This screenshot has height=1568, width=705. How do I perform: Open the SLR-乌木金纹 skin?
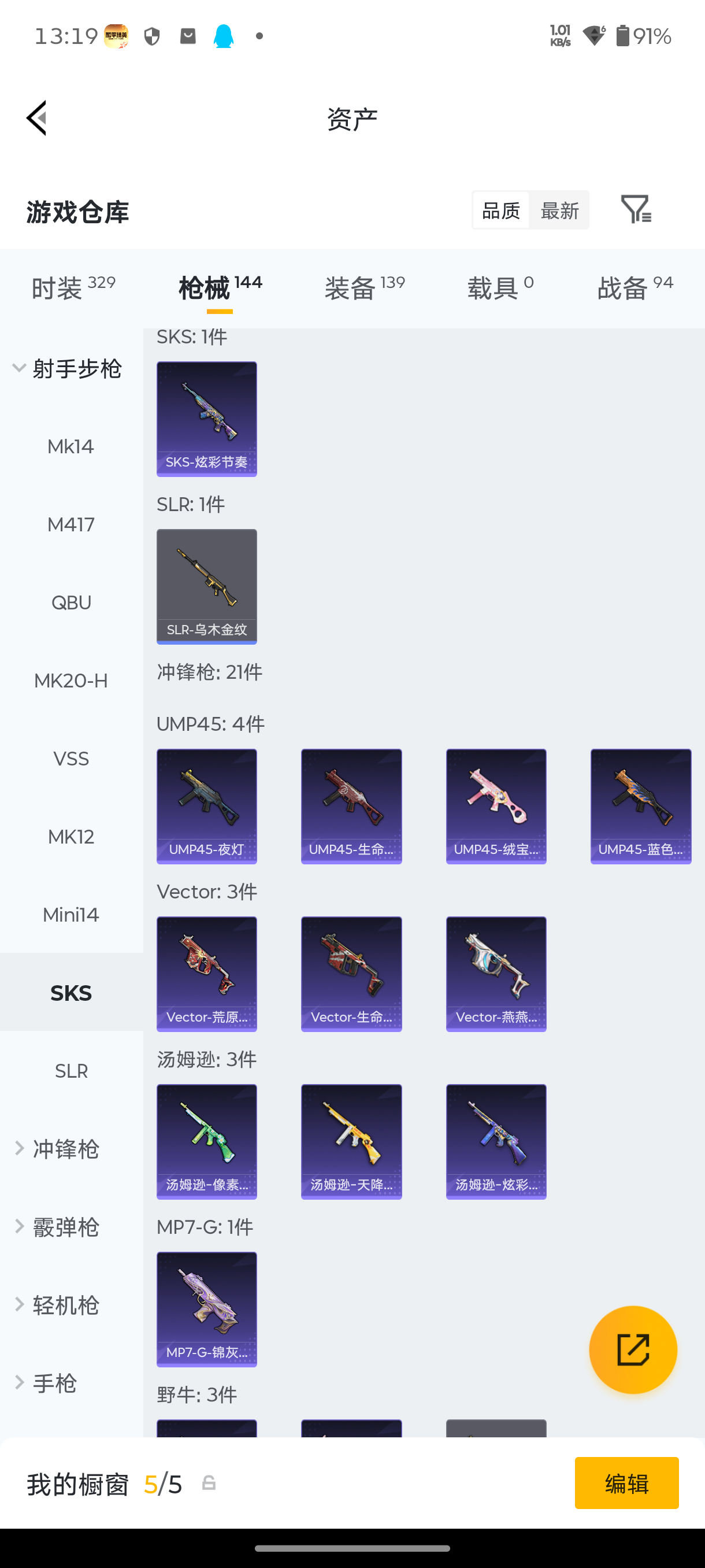207,586
